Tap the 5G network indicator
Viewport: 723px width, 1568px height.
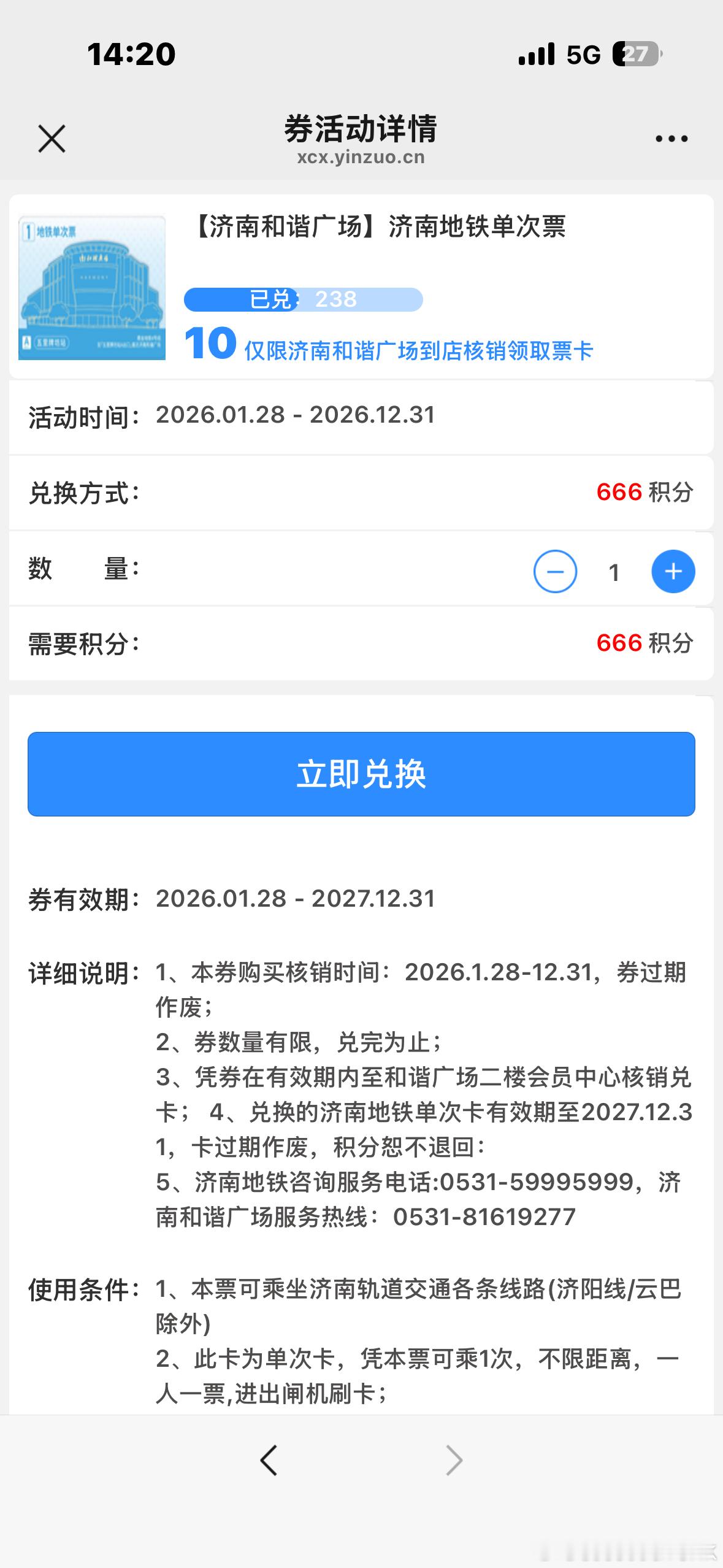(583, 55)
